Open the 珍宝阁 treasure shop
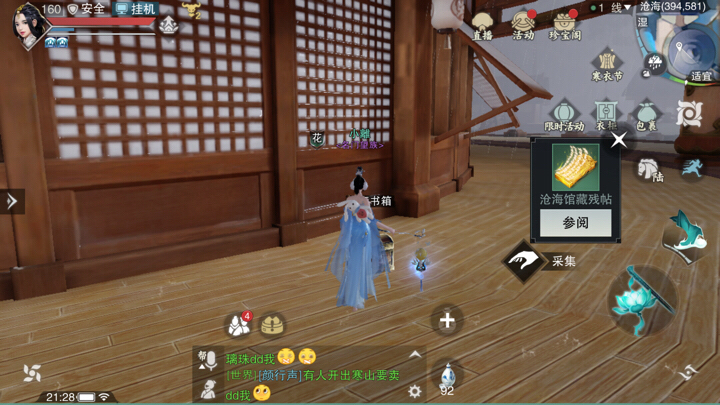The height and width of the screenshot is (405, 720). pos(567,24)
